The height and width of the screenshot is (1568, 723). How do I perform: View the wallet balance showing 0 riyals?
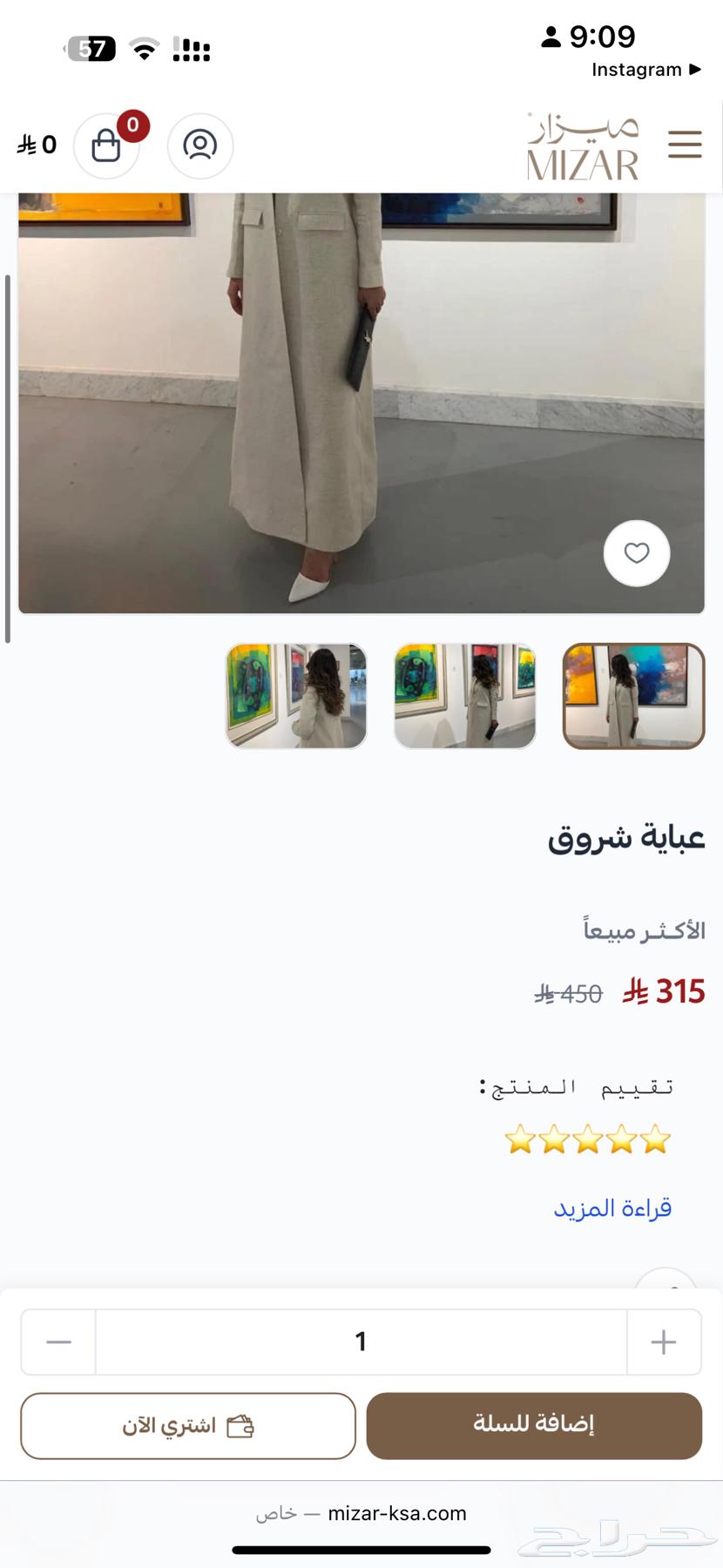point(37,145)
